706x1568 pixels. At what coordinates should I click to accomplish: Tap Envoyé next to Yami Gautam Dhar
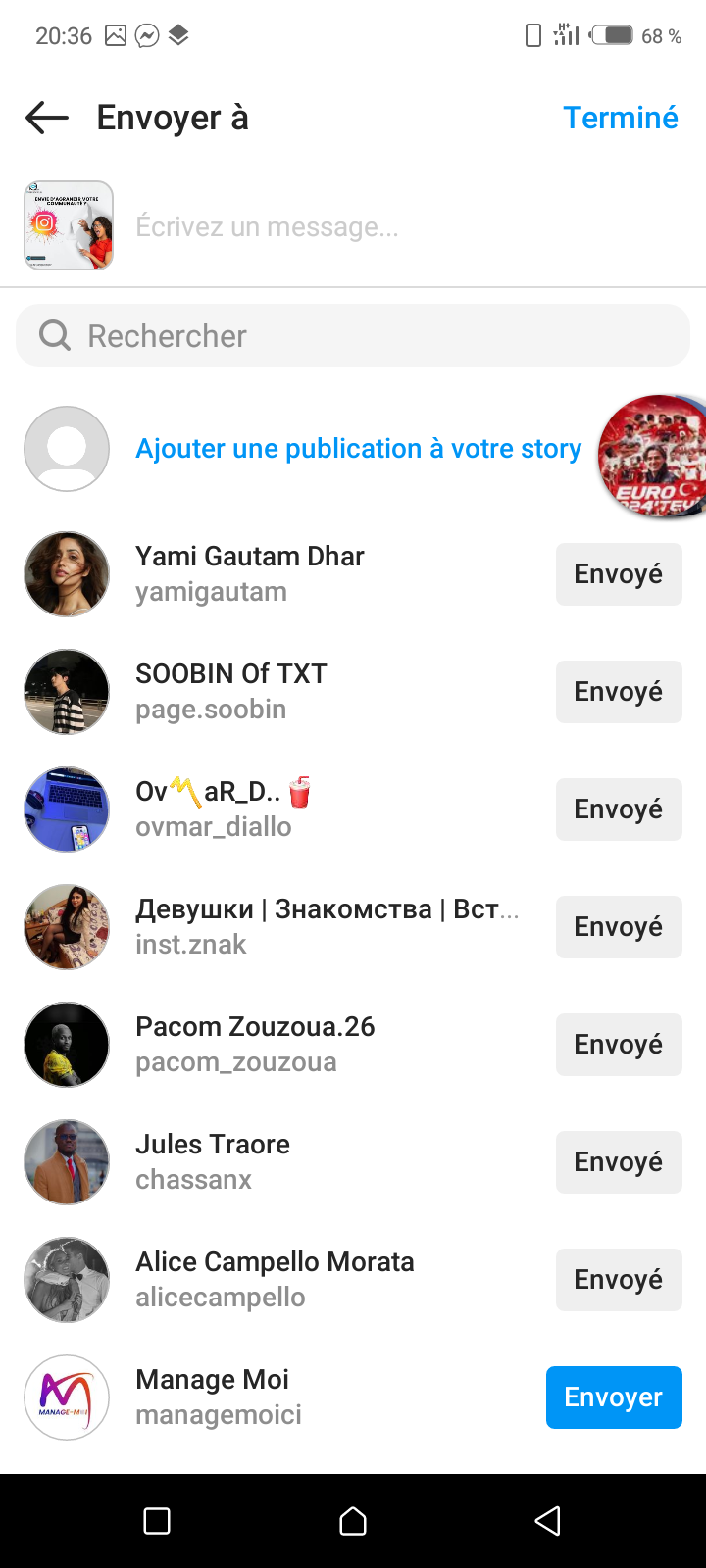[x=618, y=574]
